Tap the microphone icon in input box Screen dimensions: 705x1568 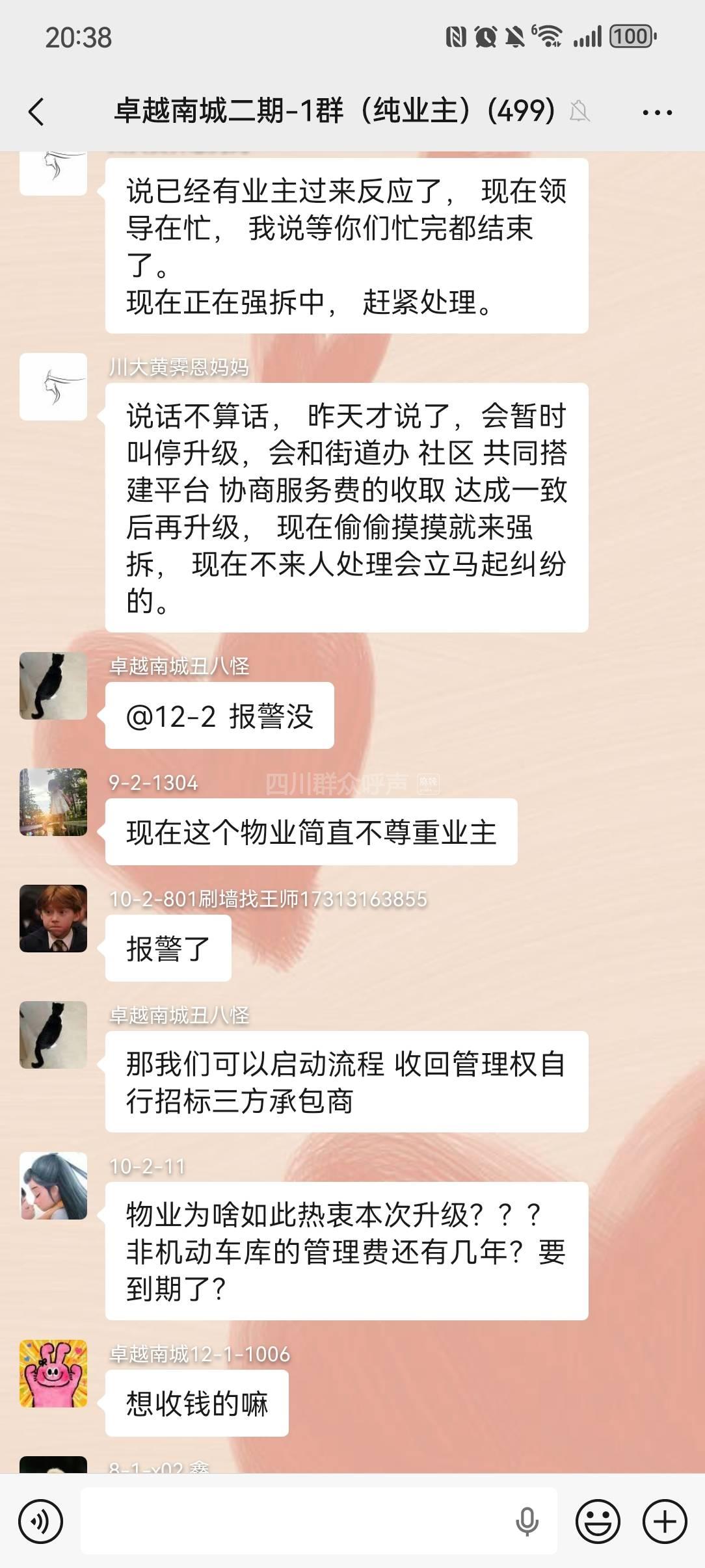(527, 1521)
